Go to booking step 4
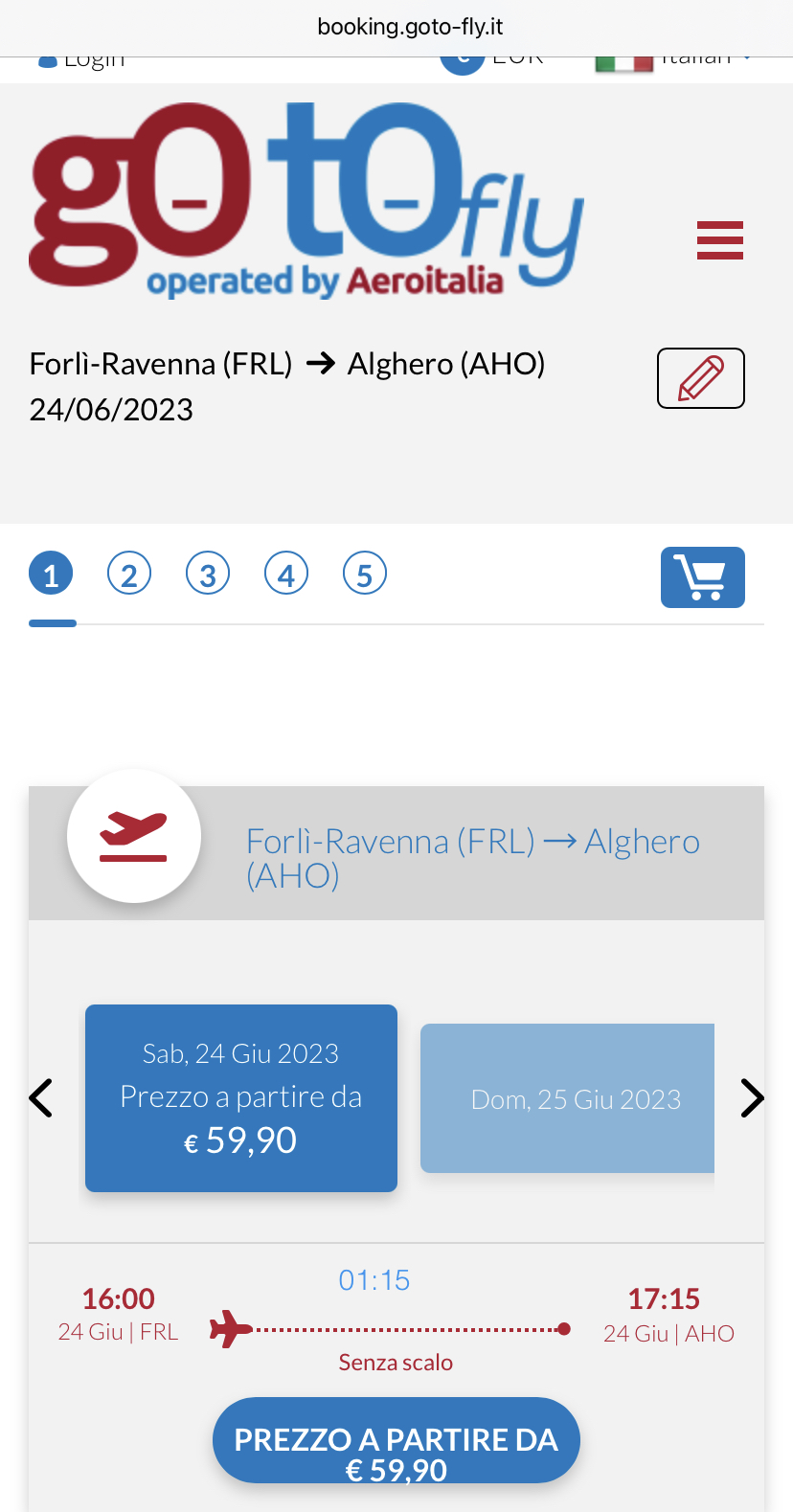The height and width of the screenshot is (1512, 793). click(x=286, y=574)
